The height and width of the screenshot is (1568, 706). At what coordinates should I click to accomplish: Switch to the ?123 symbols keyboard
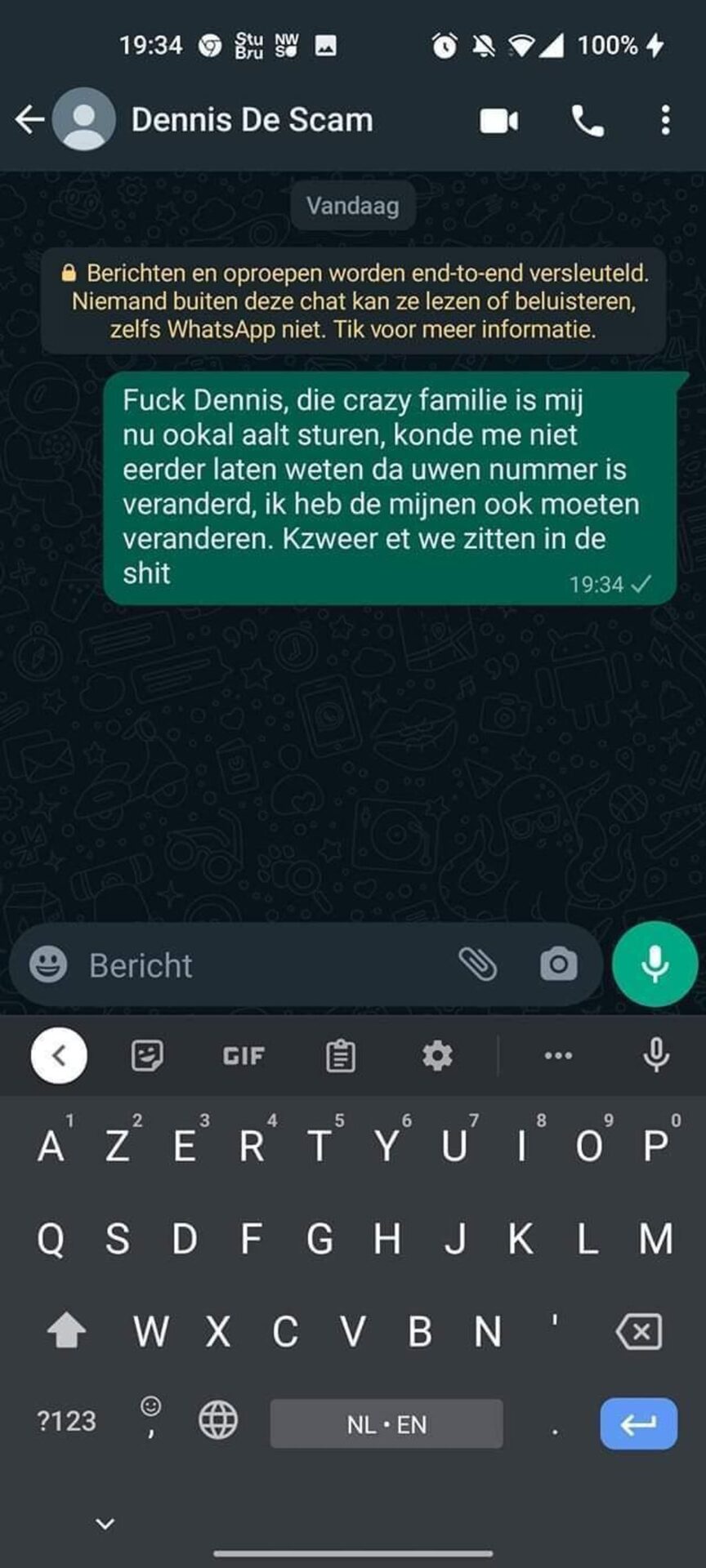pyautogui.click(x=66, y=1421)
